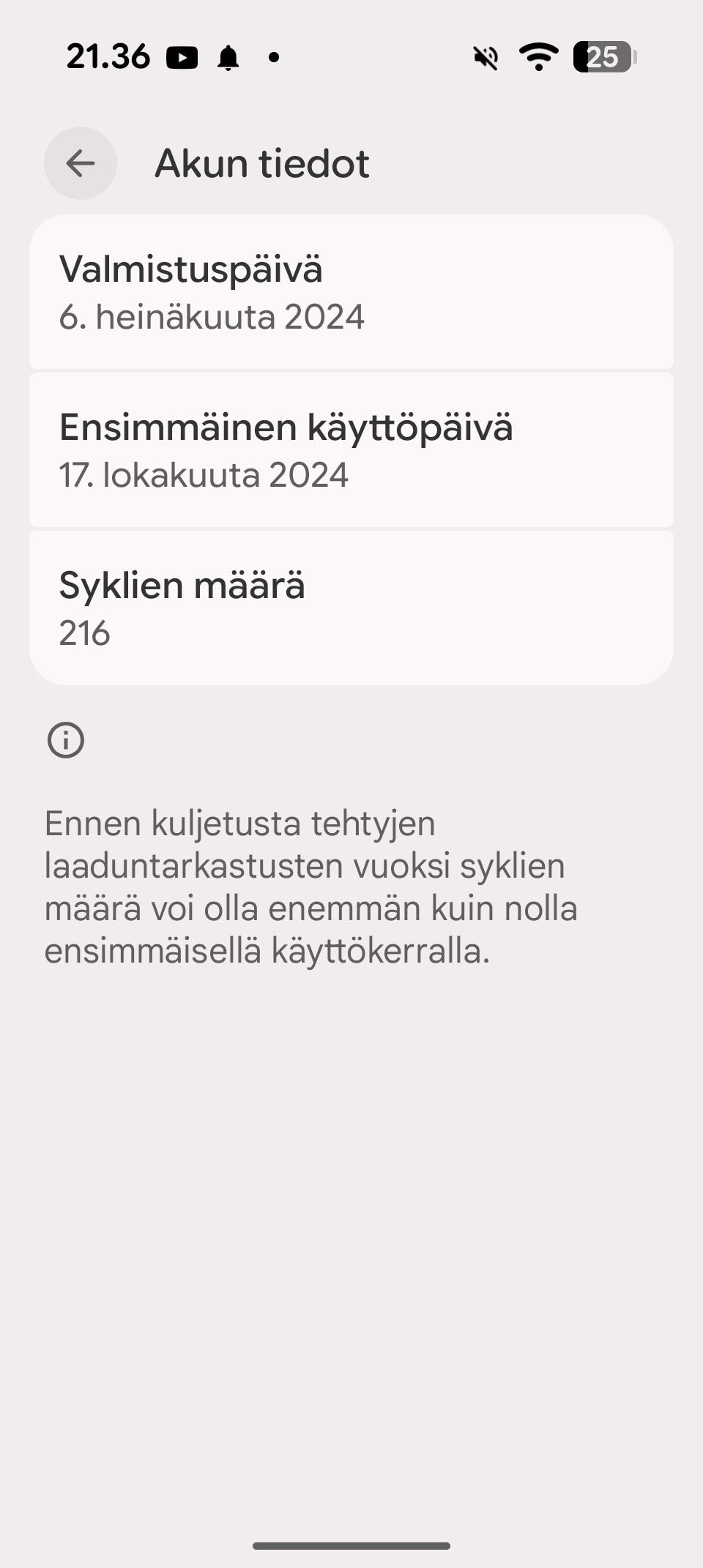Expand the Valmistuspäivä card
Viewport: 703px width, 1568px height.
point(351,293)
